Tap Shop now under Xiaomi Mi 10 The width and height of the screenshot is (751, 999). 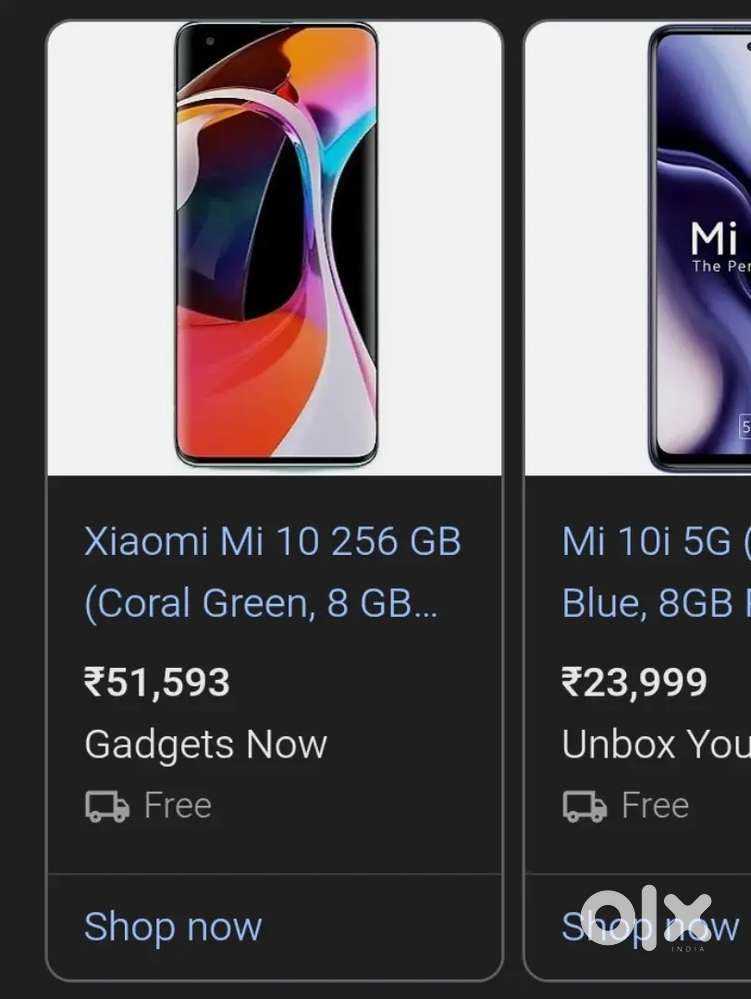tap(173, 927)
